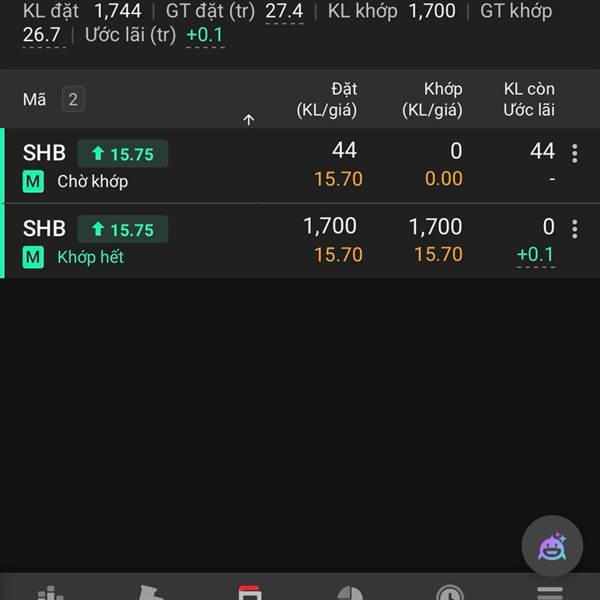Image resolution: width=600 pixels, height=600 pixels.
Task: Launch the floating AI assistant button
Action: pos(552,546)
